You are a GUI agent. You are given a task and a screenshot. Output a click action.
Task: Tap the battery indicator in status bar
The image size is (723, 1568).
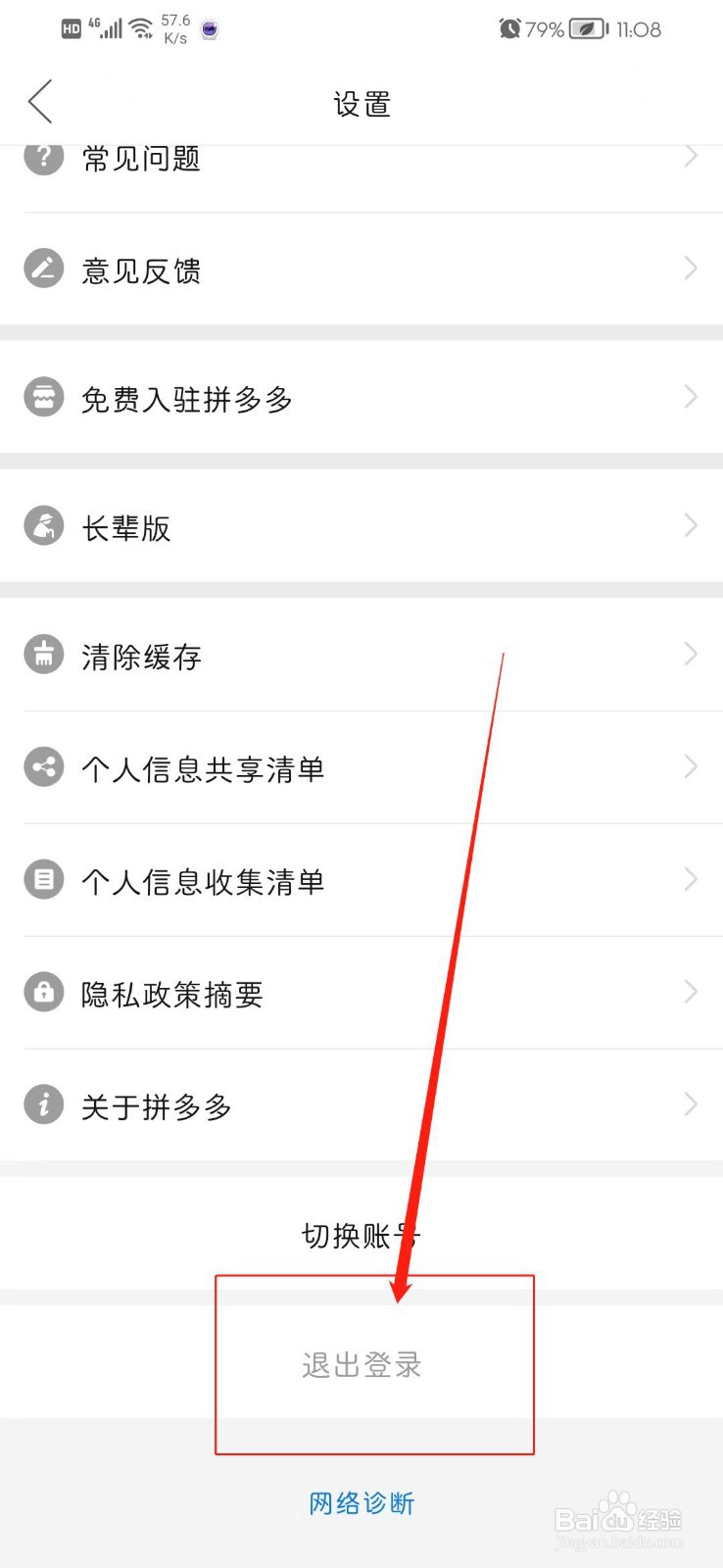[585, 29]
